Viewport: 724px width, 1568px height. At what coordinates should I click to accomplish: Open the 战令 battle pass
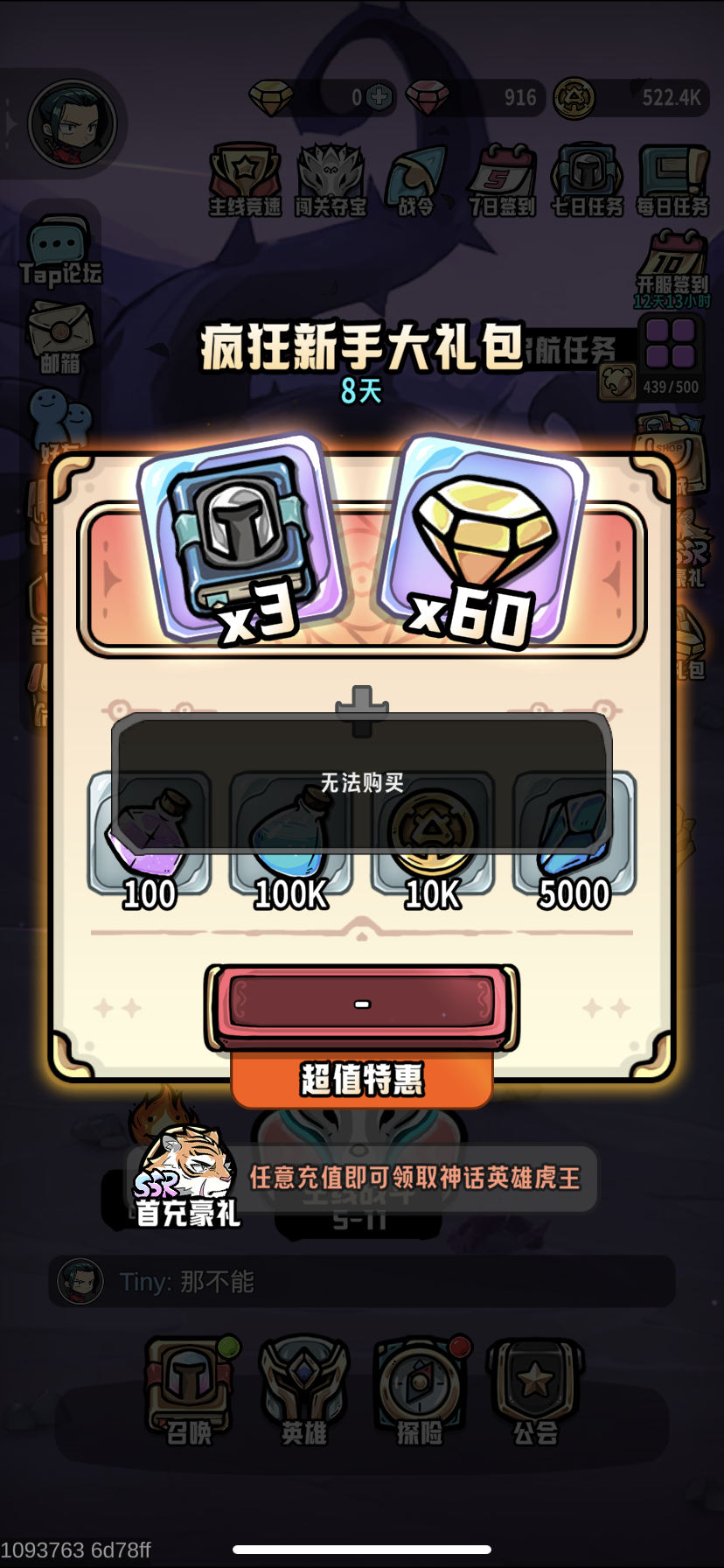coord(416,179)
